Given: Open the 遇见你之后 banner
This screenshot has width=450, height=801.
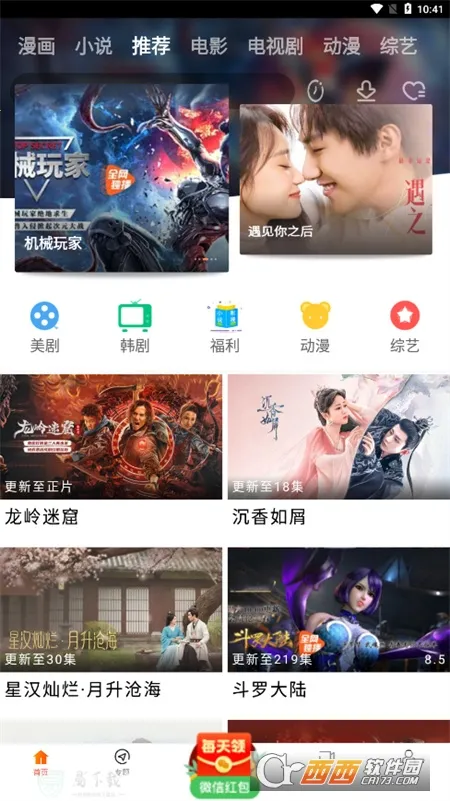Looking at the screenshot, I should (x=336, y=179).
